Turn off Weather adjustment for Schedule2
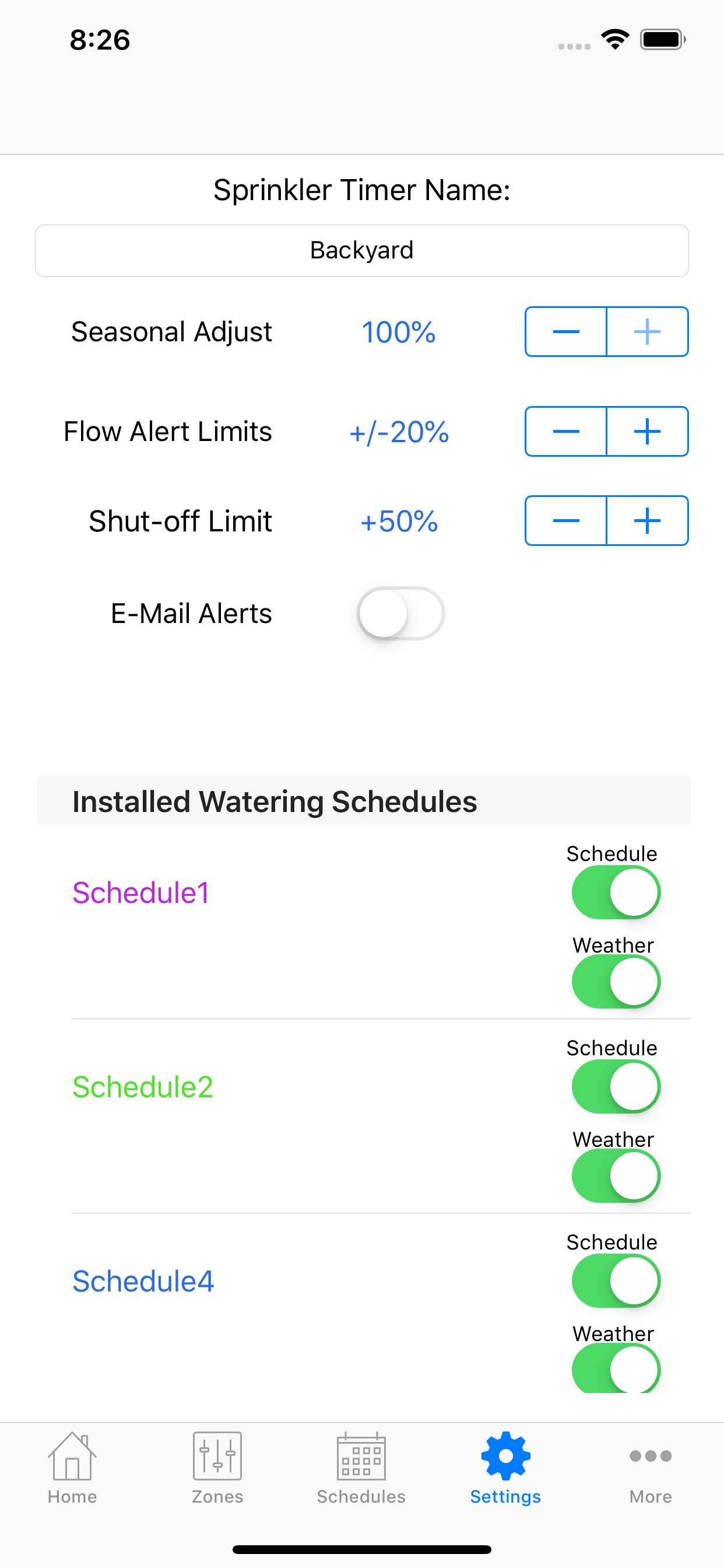Screen dimensions: 724x1568 coord(616,1175)
